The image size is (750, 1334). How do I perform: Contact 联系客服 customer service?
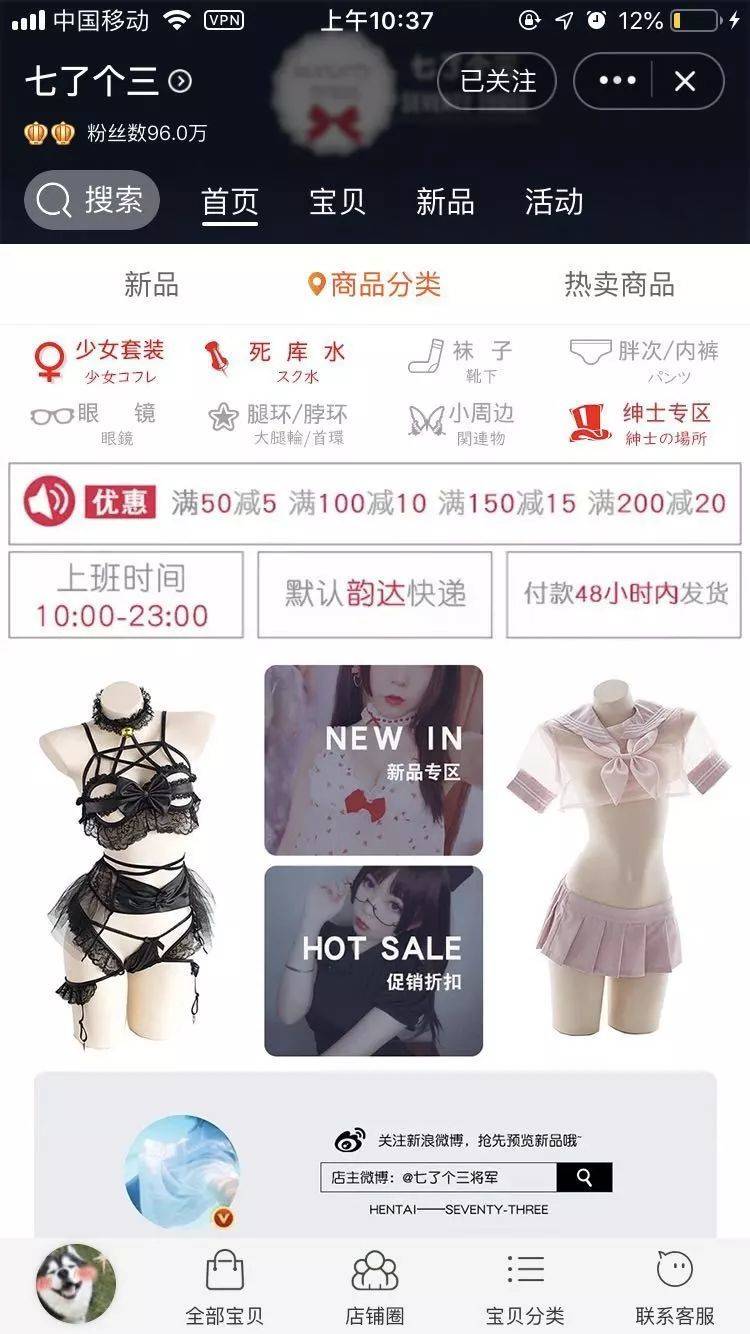coord(675,1288)
